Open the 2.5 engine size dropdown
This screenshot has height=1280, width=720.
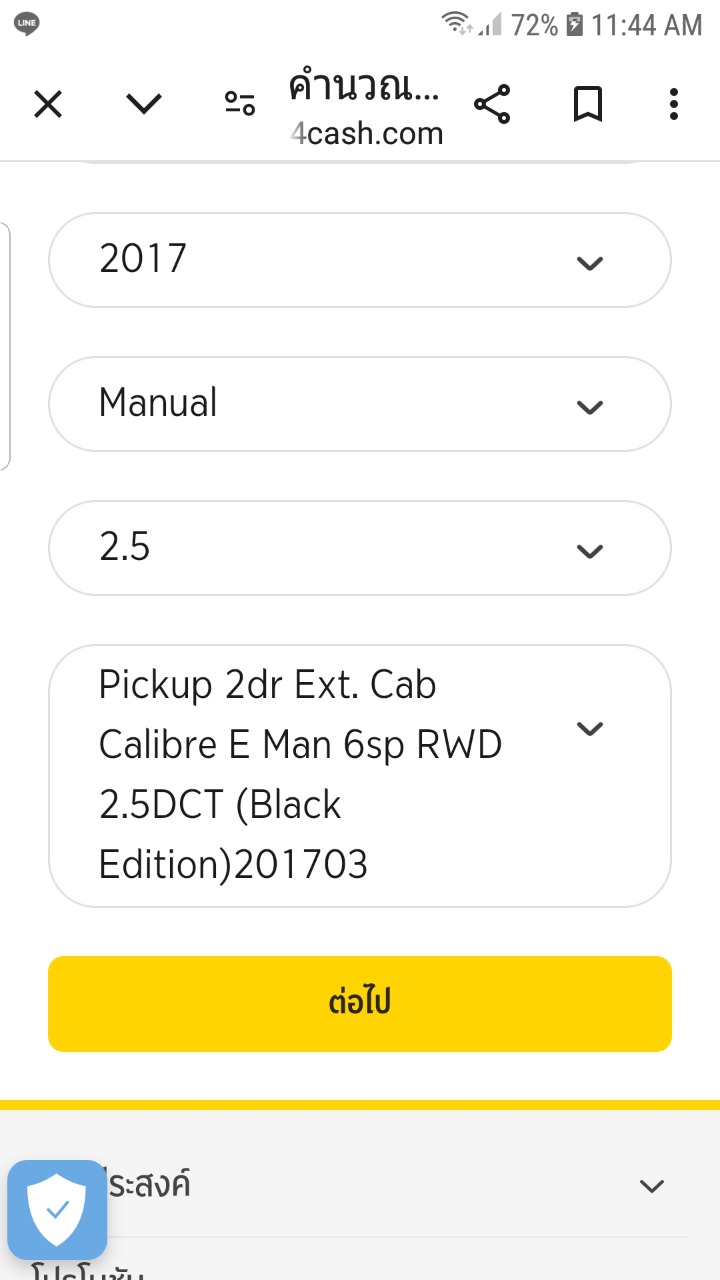pyautogui.click(x=360, y=548)
